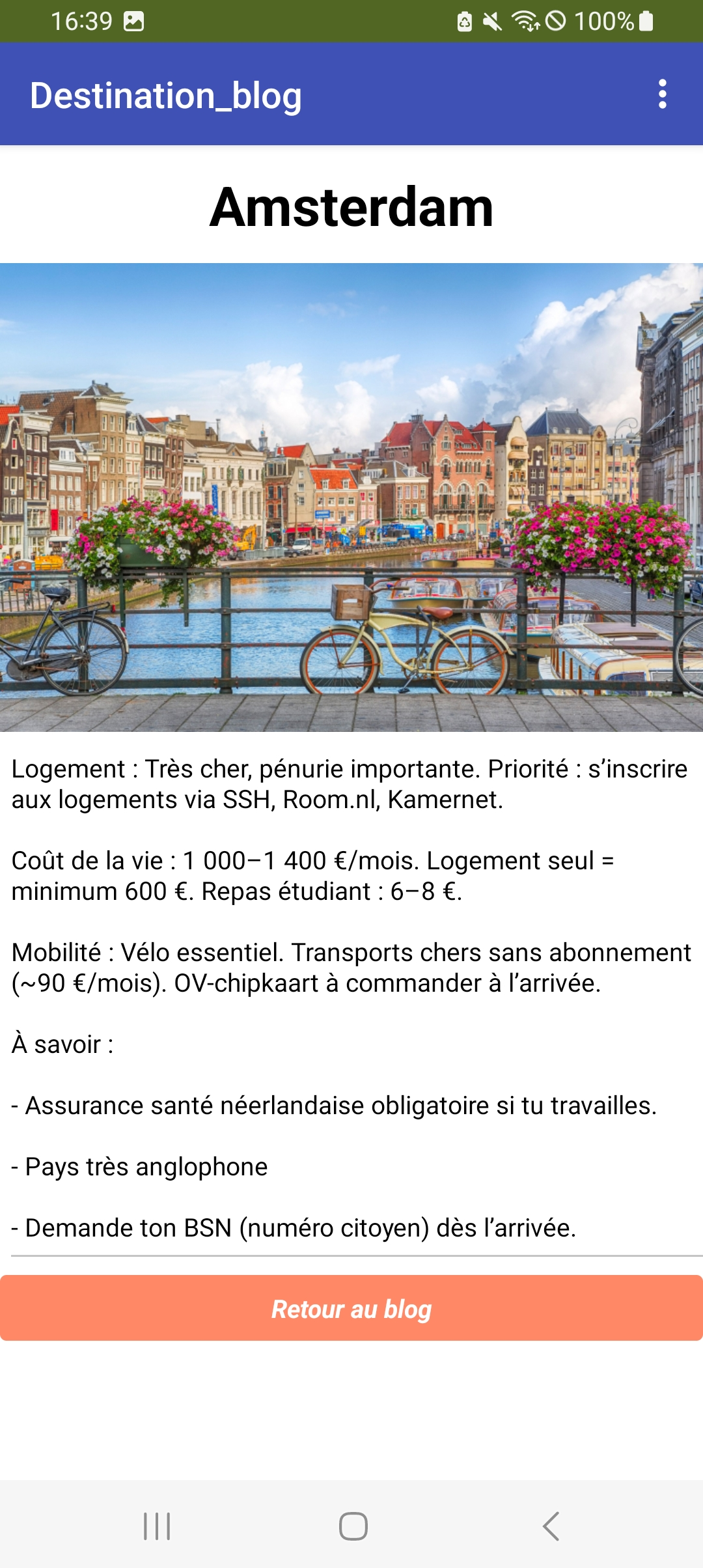The width and height of the screenshot is (703, 1568).
Task: Tap the Retour au blog button
Action: click(x=351, y=1308)
